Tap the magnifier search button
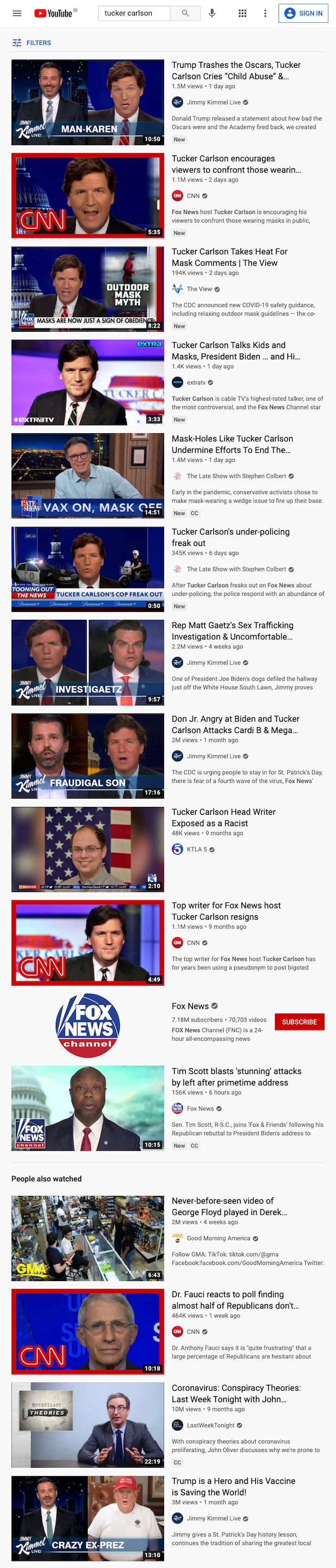336x1568 pixels. [185, 13]
